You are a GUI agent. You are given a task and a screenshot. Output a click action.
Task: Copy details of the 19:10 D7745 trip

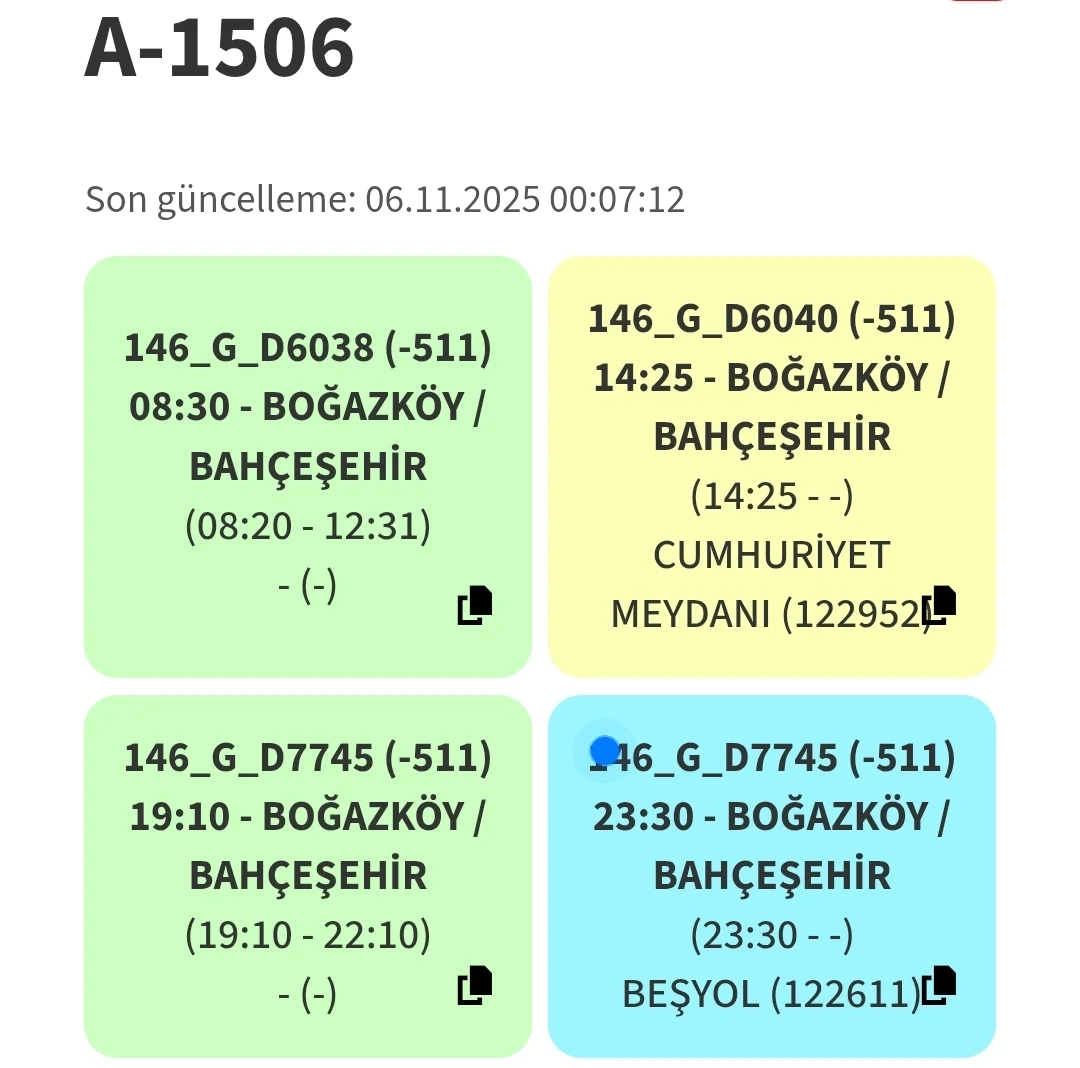(475, 986)
